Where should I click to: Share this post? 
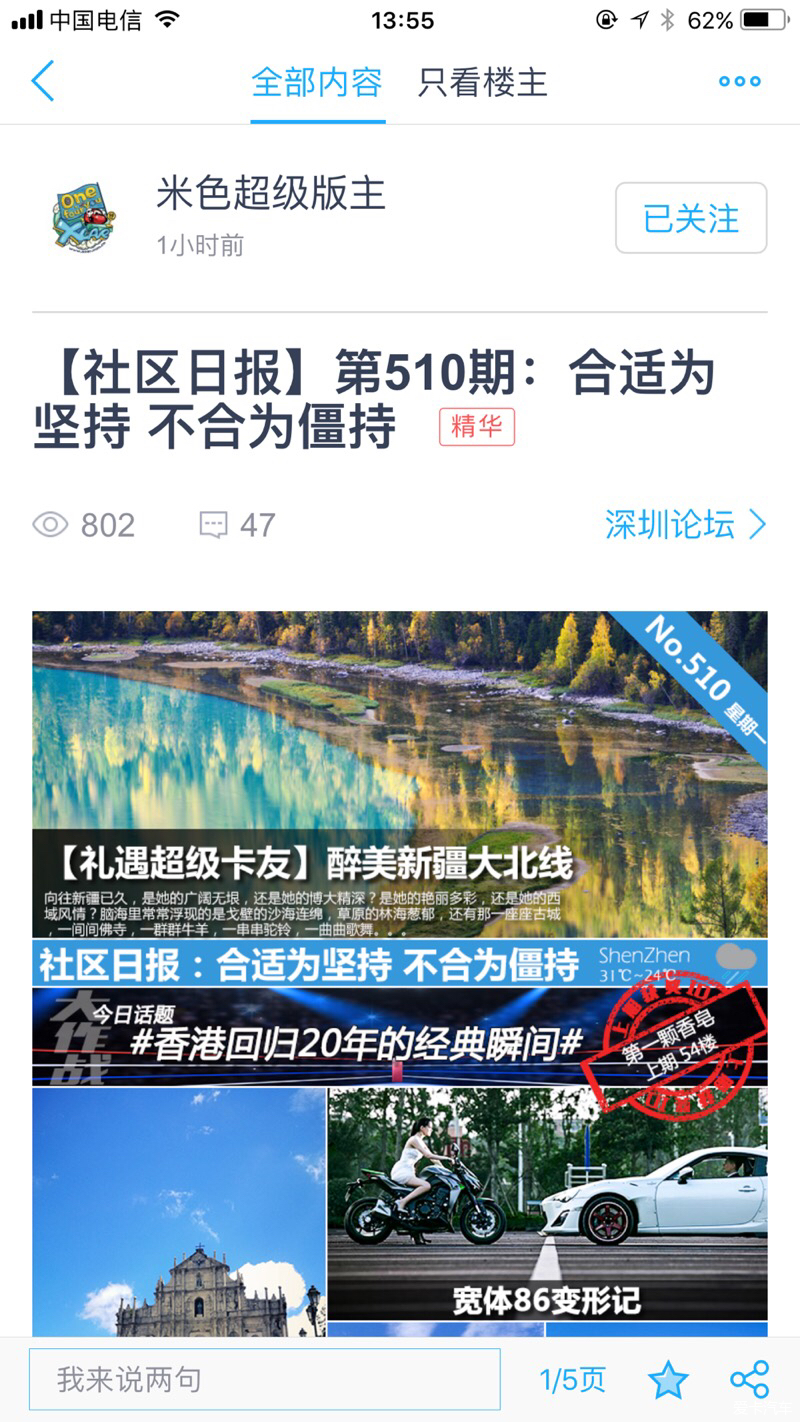click(x=749, y=1380)
